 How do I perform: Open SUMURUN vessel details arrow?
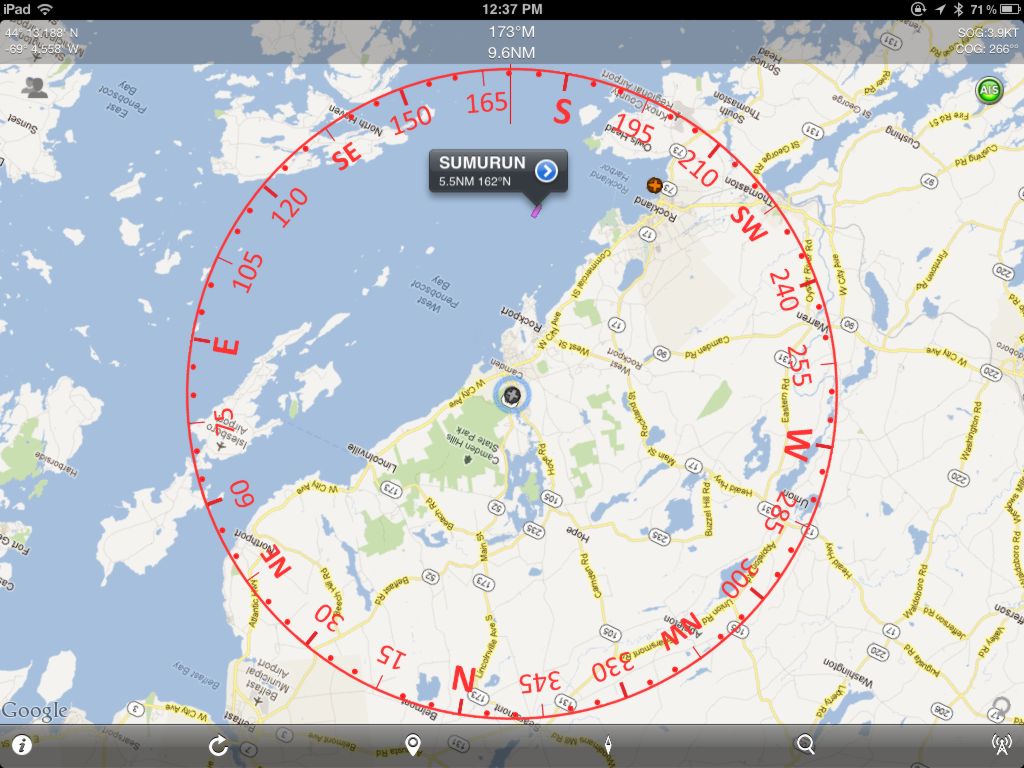click(546, 171)
